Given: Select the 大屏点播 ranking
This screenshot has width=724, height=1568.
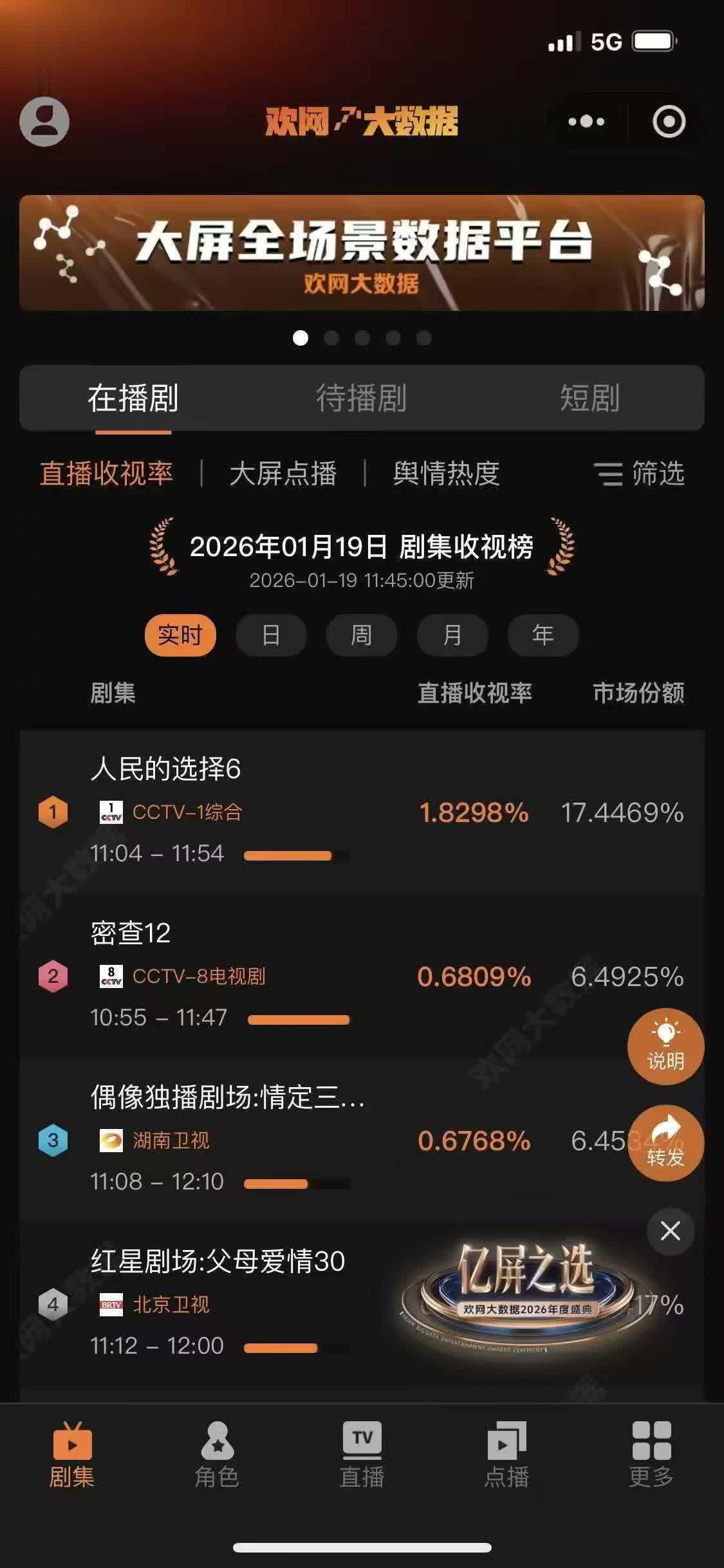Looking at the screenshot, I should [x=283, y=474].
